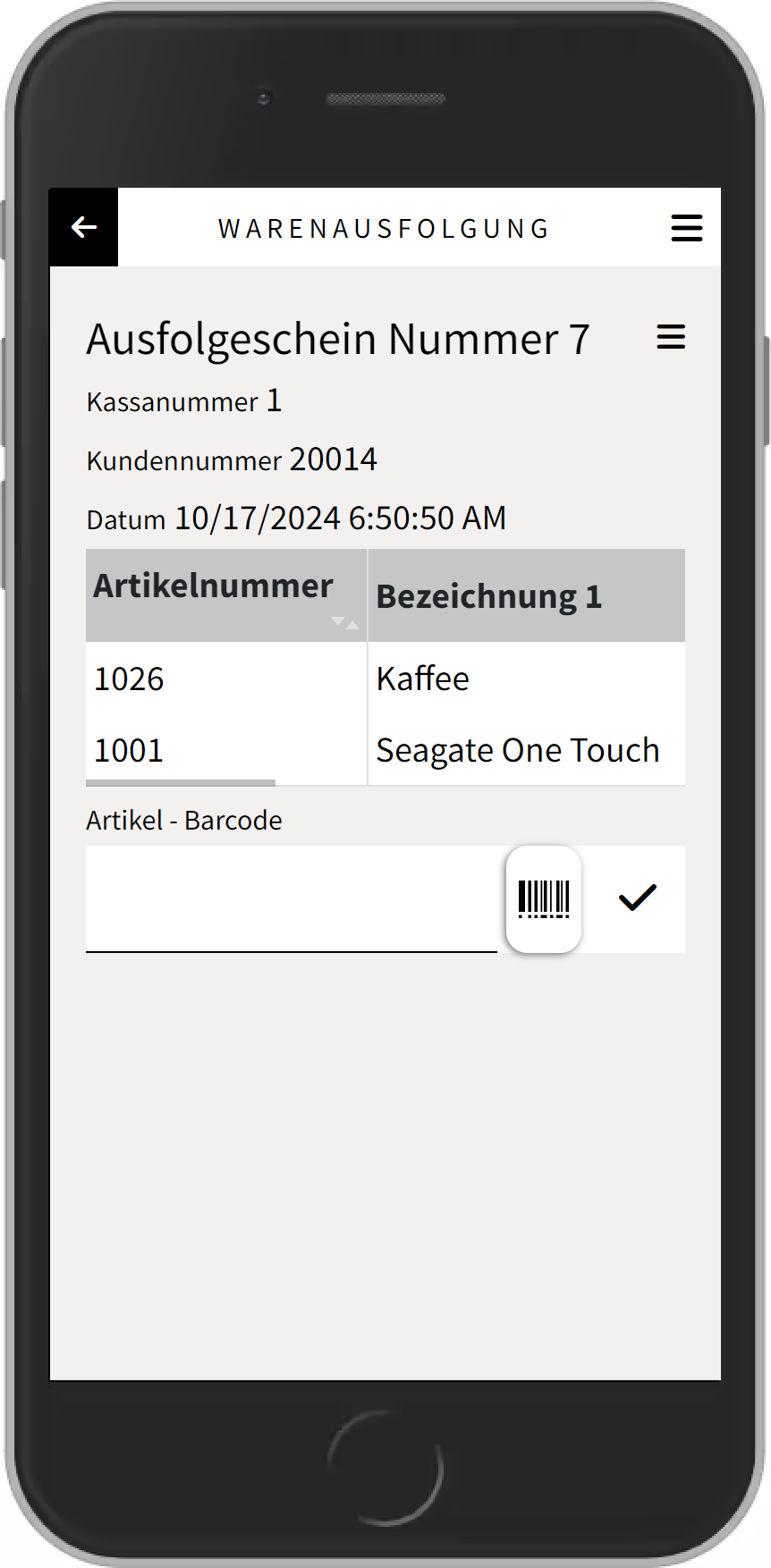Open the Ausfolgeschein Nummer 7 options menu
Viewport: 771px width, 1568px height.
[671, 337]
